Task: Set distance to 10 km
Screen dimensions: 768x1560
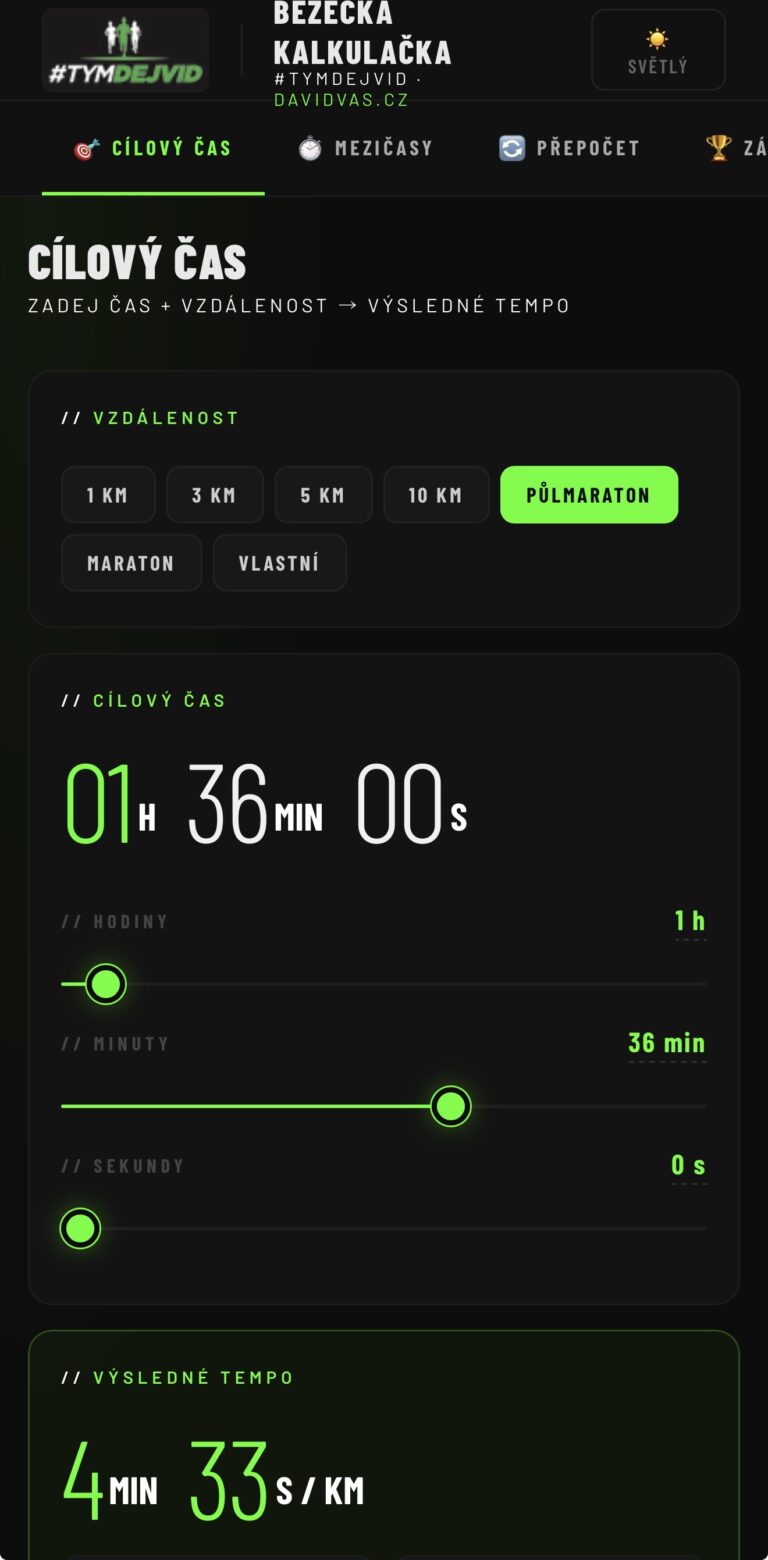Action: pyautogui.click(x=436, y=495)
